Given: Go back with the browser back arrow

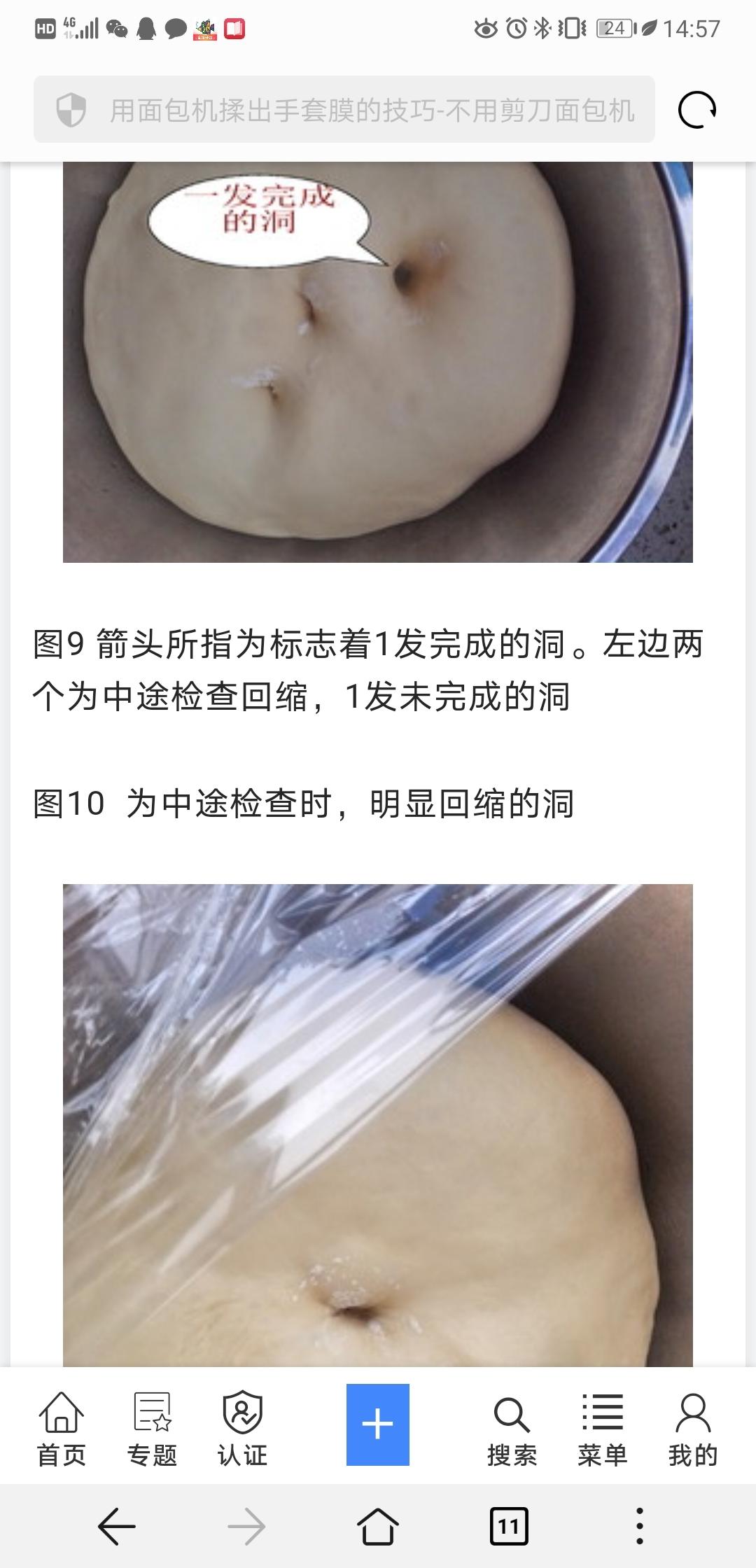Looking at the screenshot, I should click(116, 1526).
